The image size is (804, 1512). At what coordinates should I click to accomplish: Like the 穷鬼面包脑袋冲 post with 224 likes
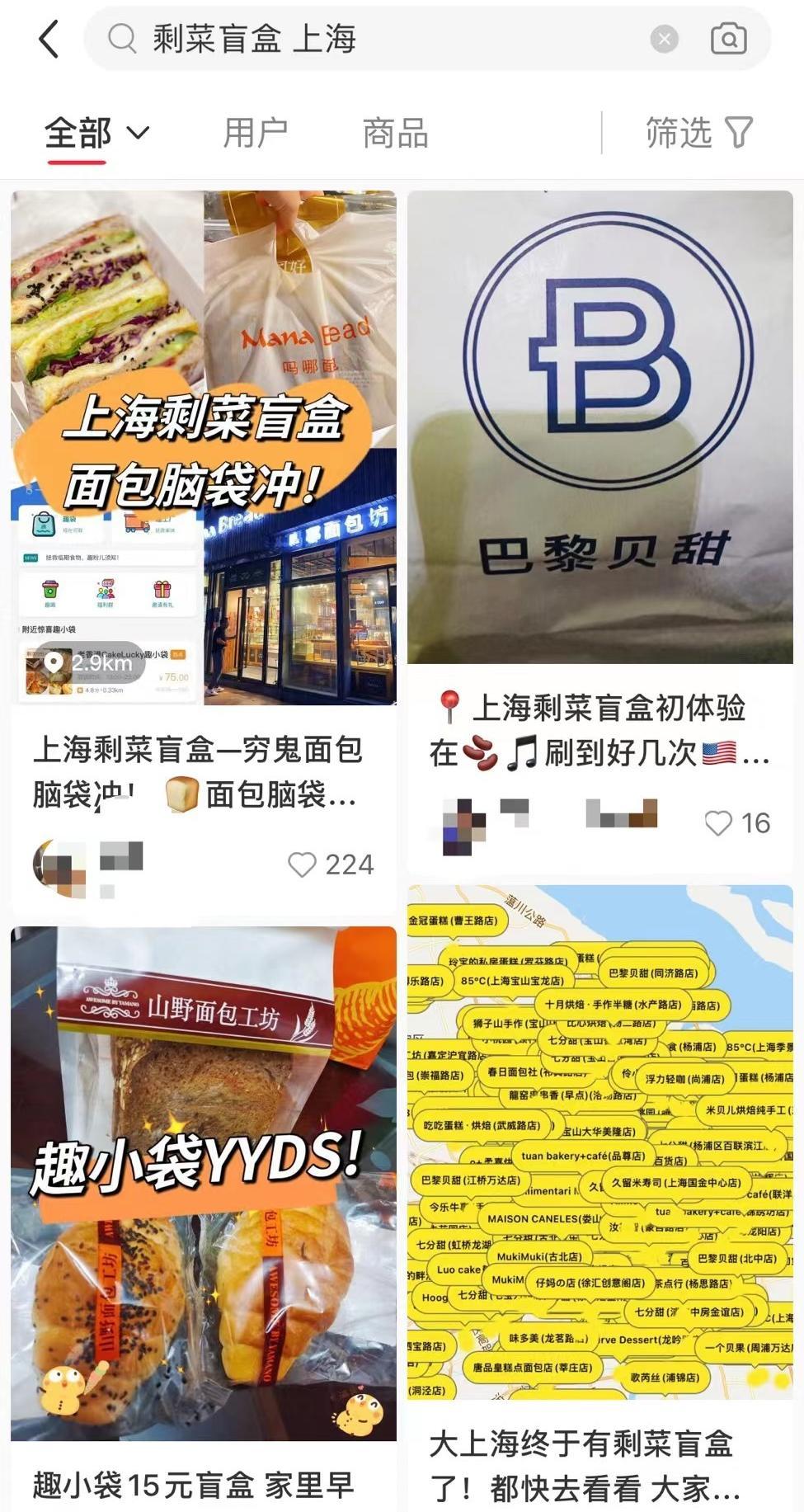[x=303, y=864]
